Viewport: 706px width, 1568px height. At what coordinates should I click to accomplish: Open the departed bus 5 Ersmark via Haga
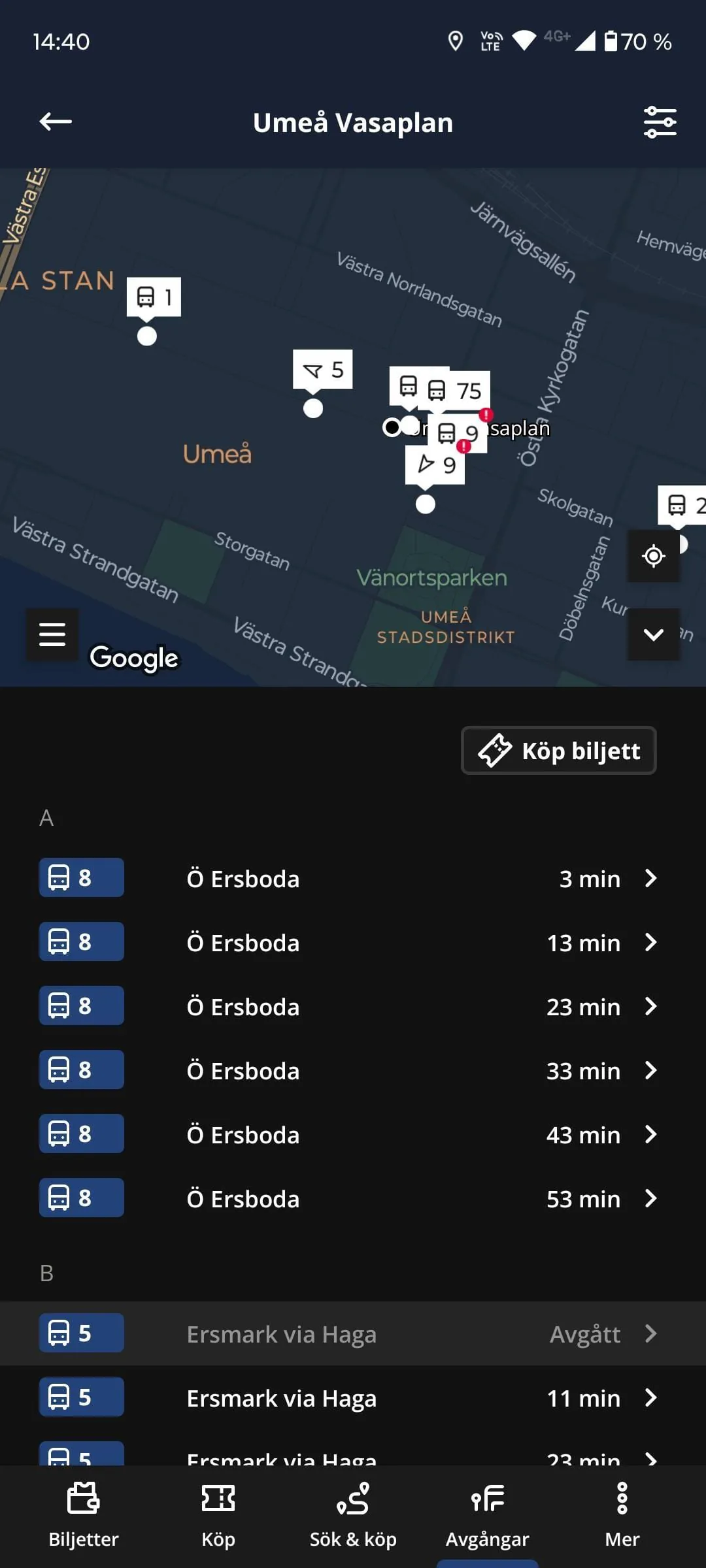pyautogui.click(x=353, y=1333)
